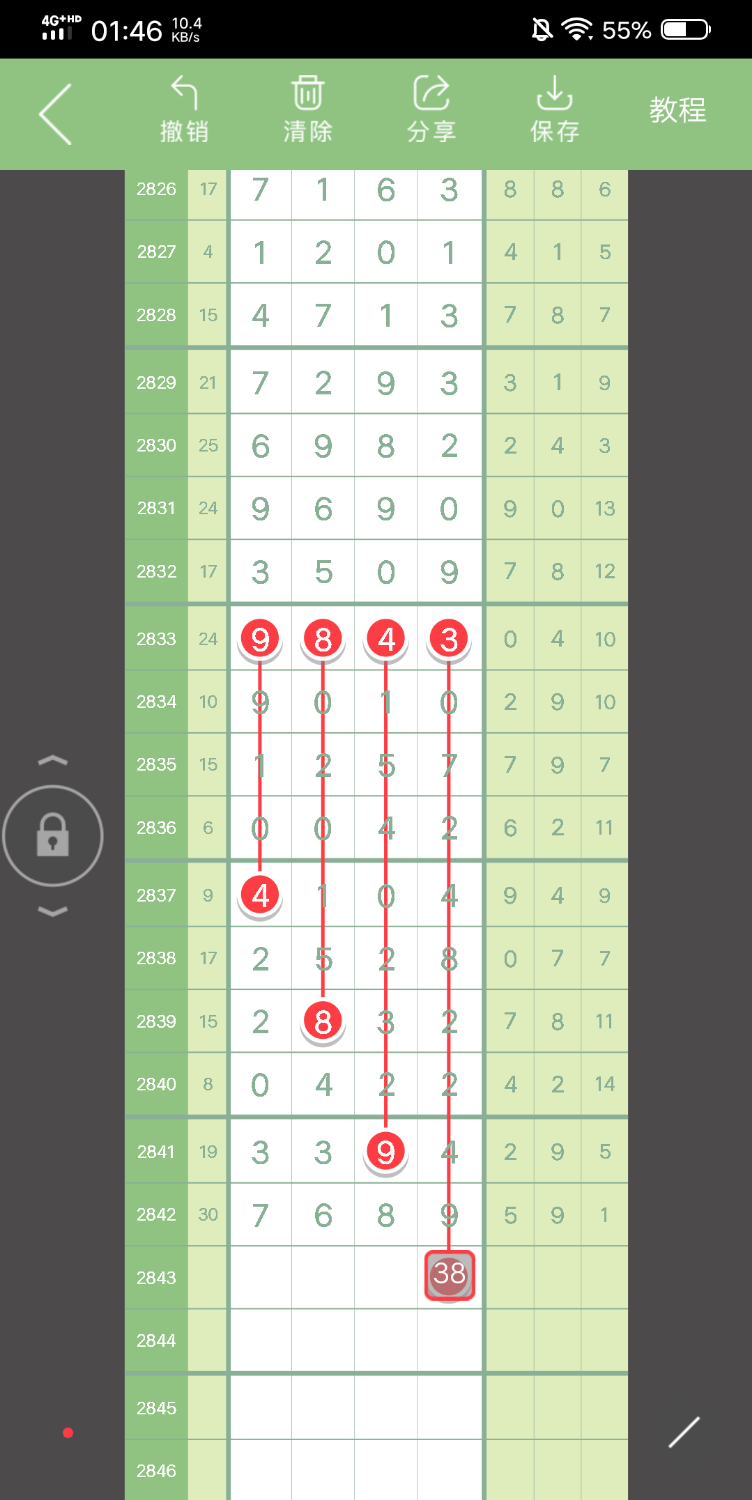Select the line drawing tool at bottom right
This screenshot has width=752, height=1500.
(x=684, y=1432)
